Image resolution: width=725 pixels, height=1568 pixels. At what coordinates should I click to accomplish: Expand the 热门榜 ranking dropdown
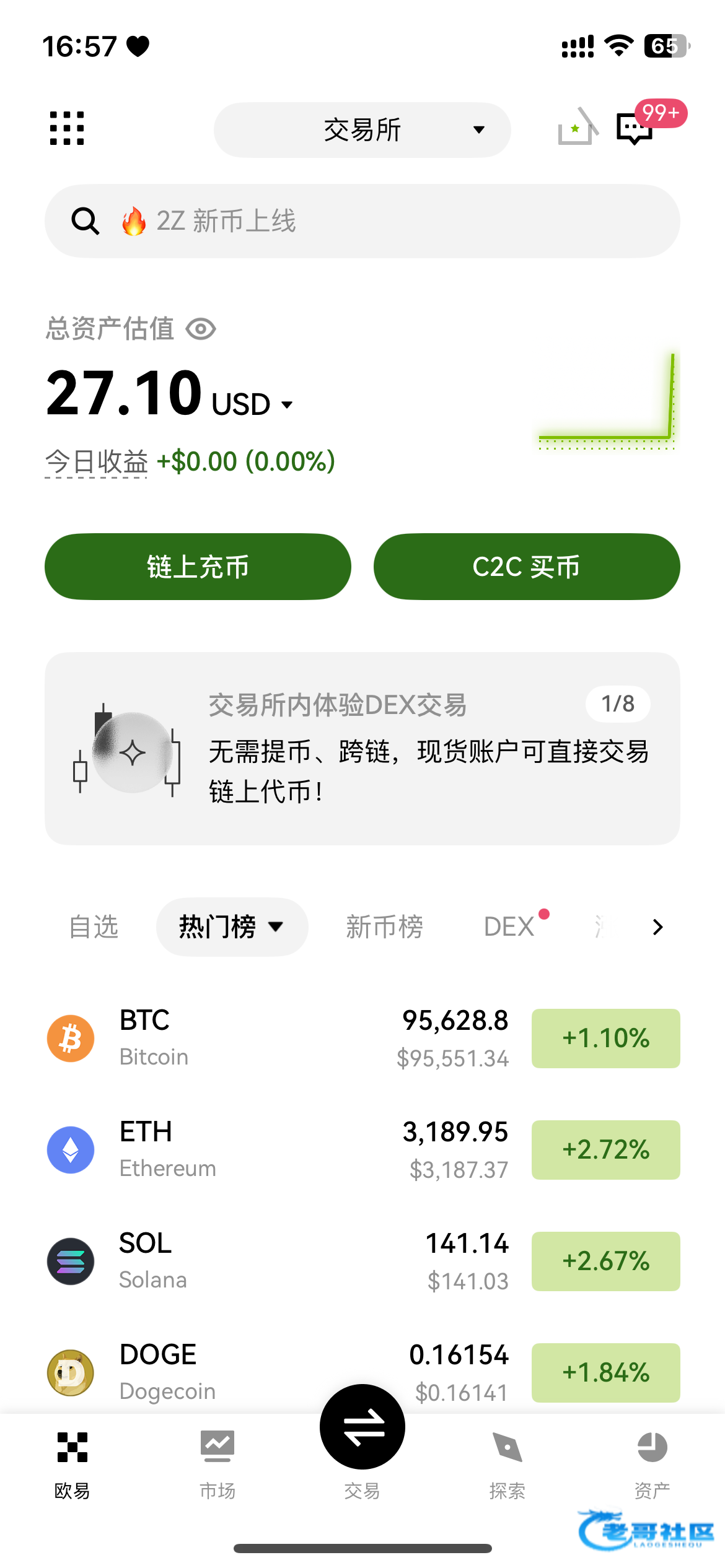232,927
